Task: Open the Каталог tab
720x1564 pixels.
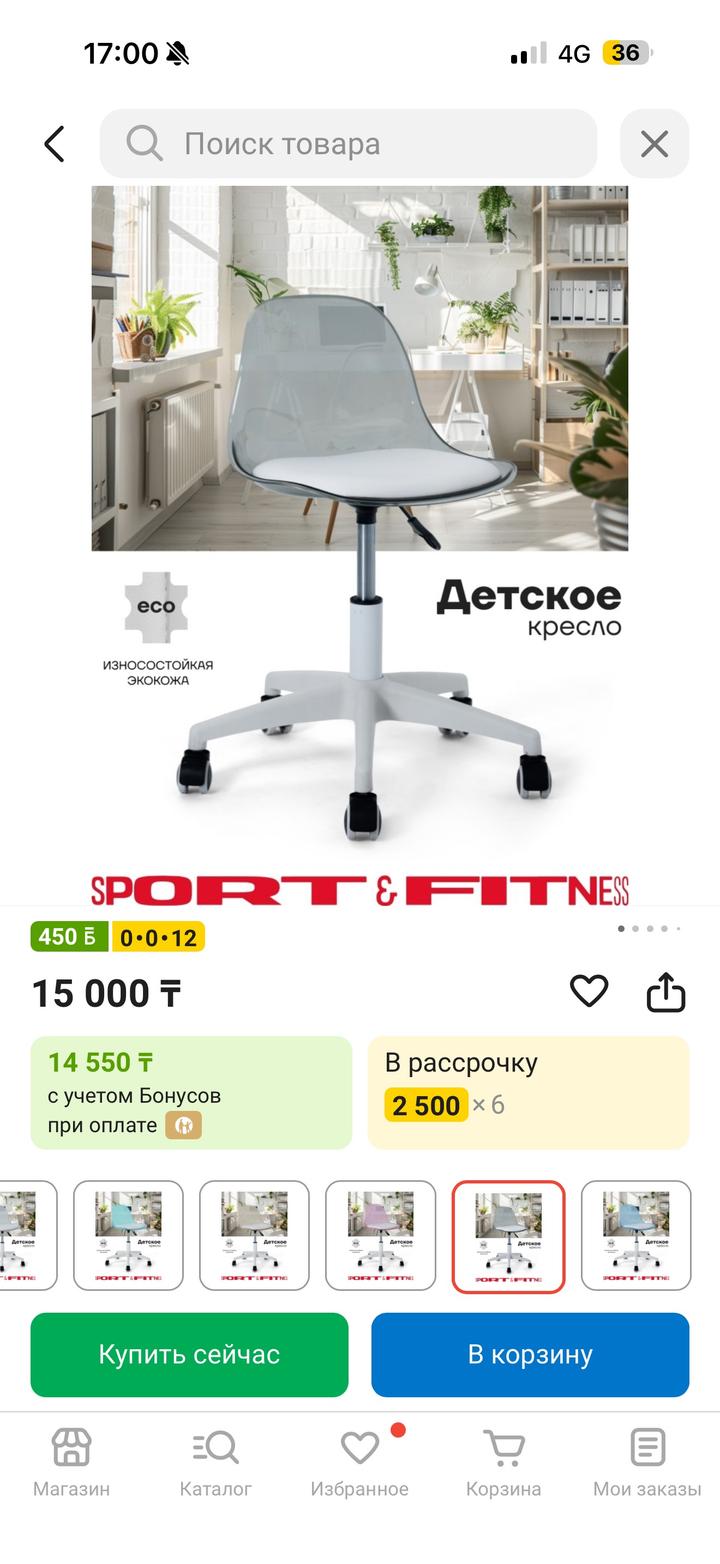Action: 215,1461
